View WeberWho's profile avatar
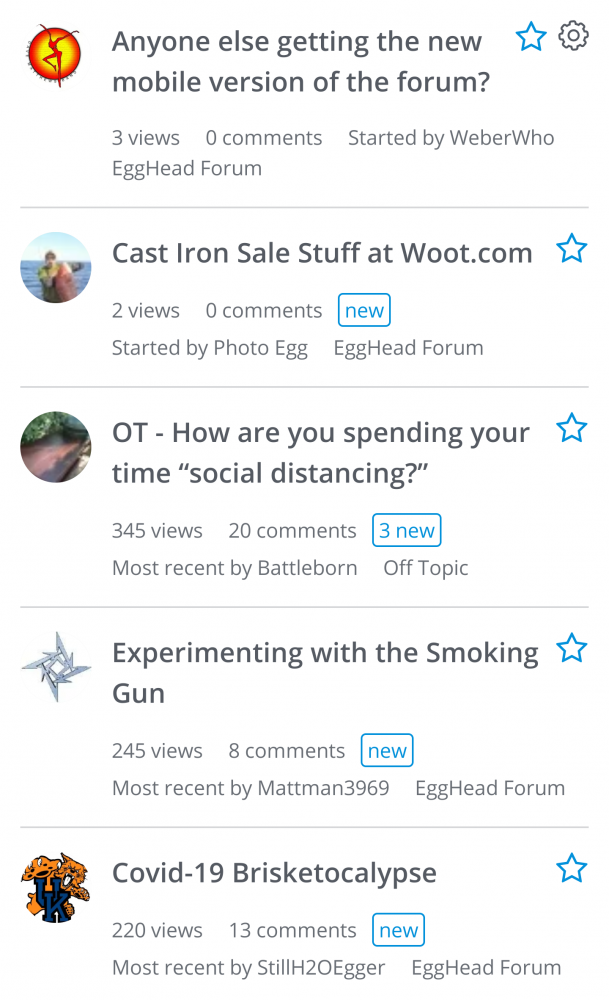Image resolution: width=609 pixels, height=1000 pixels. pyautogui.click(x=55, y=57)
